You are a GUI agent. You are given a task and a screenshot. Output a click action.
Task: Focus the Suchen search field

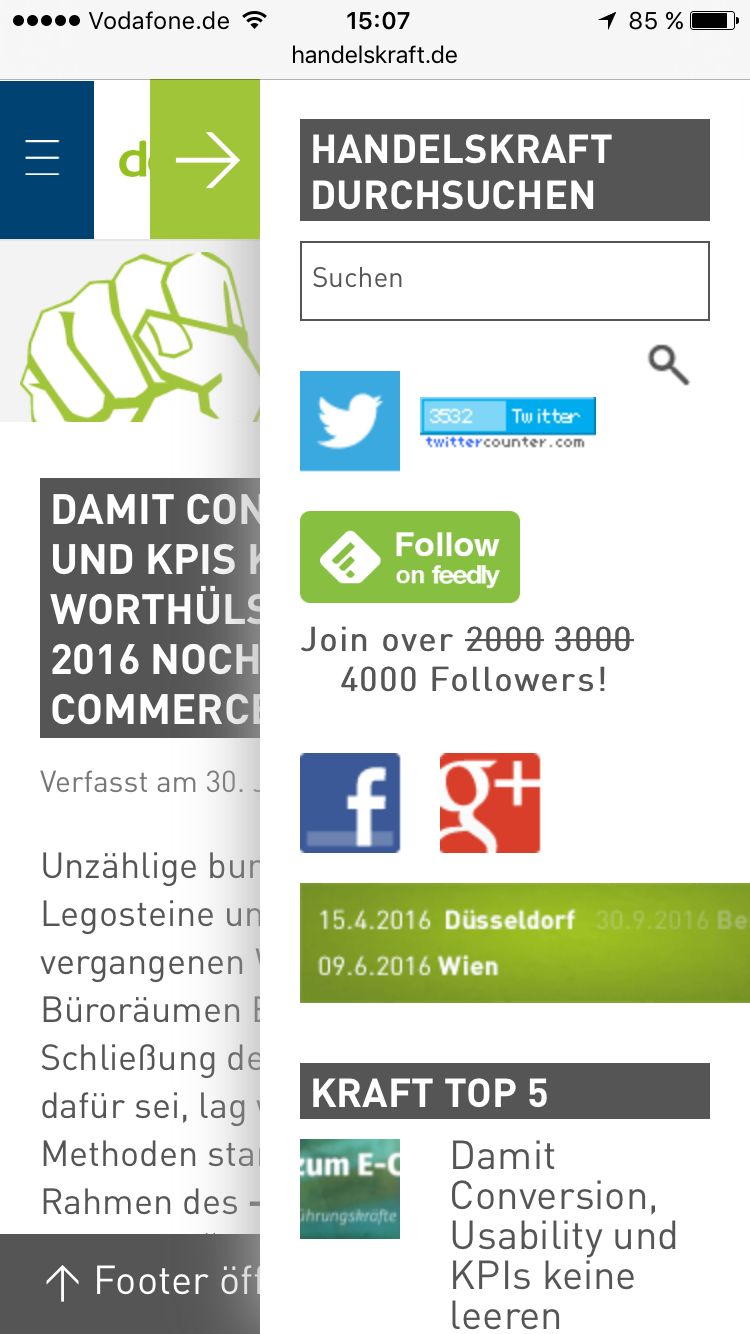click(505, 281)
